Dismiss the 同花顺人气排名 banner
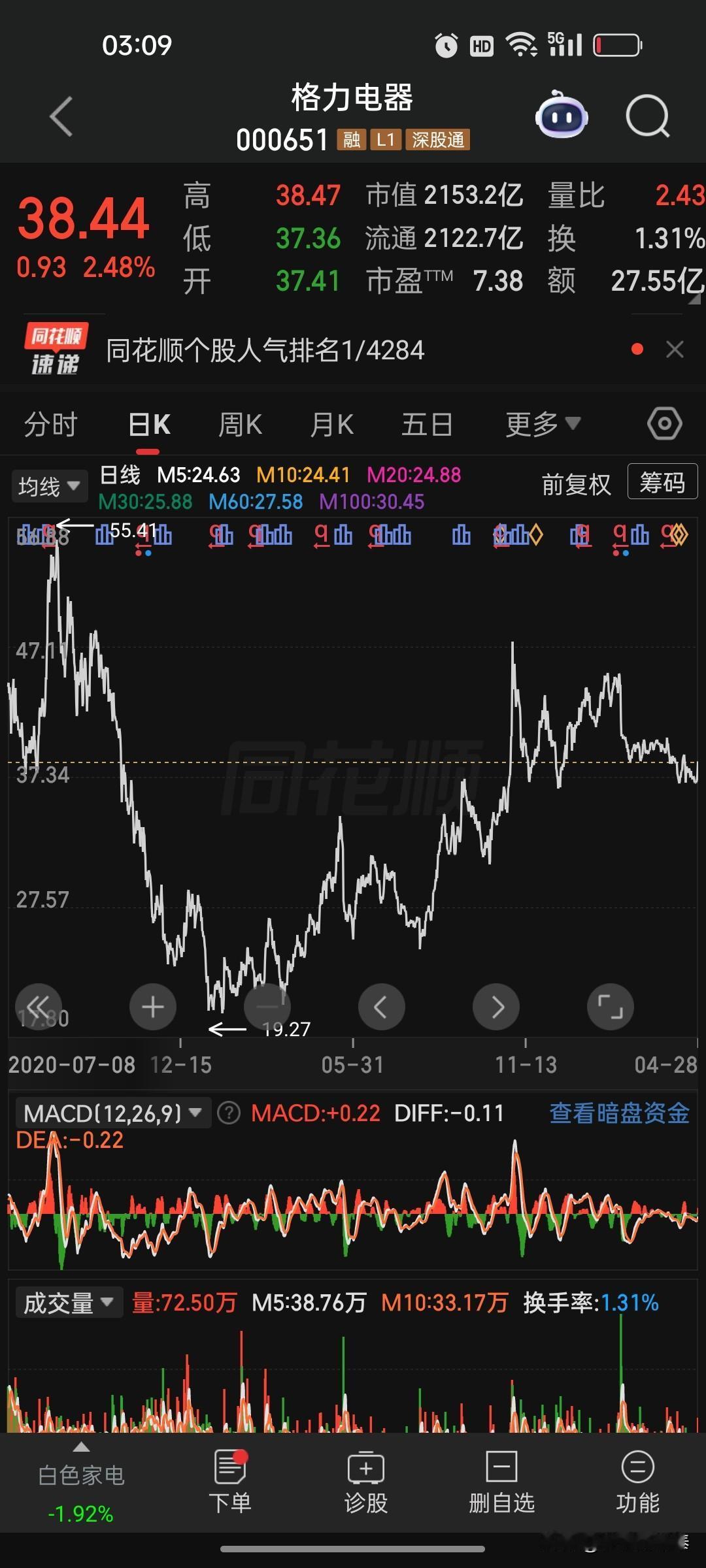Image resolution: width=706 pixels, height=1568 pixels. point(676,350)
